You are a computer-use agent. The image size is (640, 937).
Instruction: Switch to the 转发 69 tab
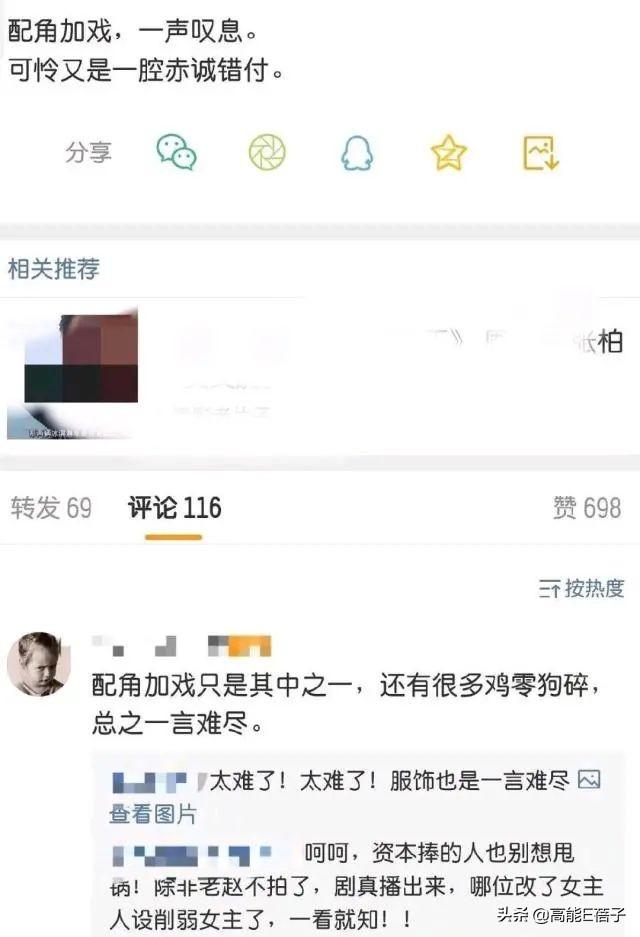point(51,508)
